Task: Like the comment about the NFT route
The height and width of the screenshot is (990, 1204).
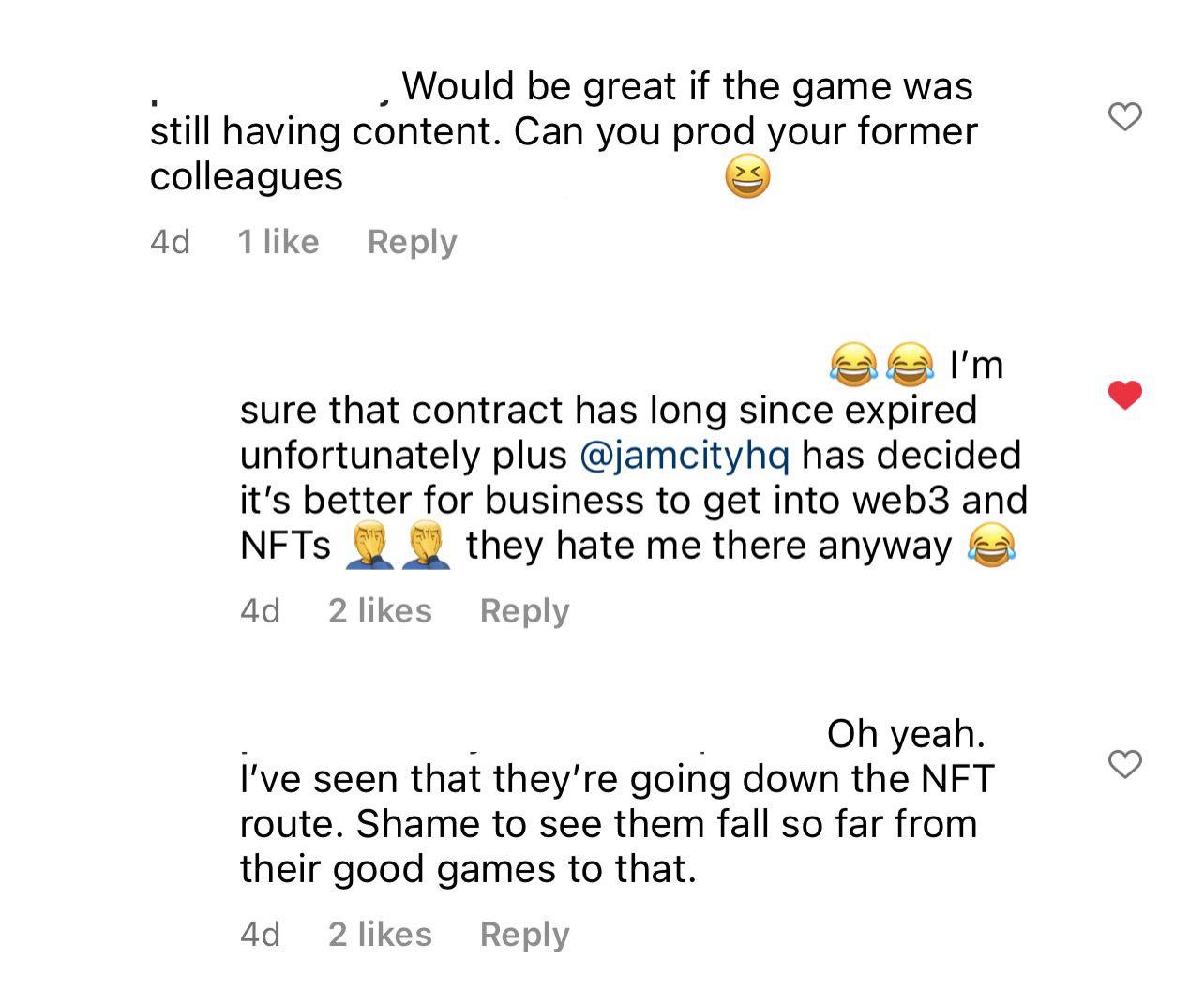Action: coord(1125,764)
